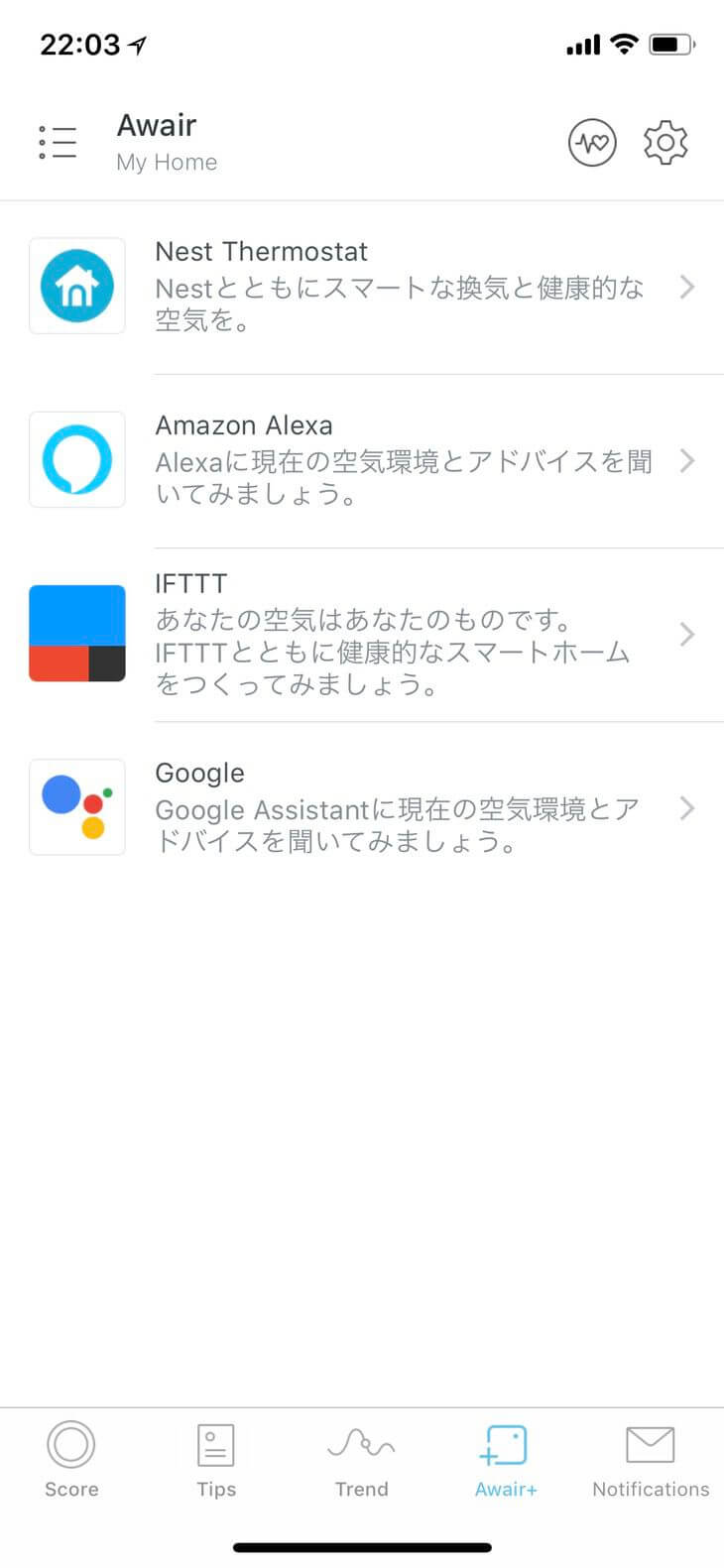Viewport: 724px width, 1568px height.
Task: Switch to the Tips tab
Action: click(x=216, y=1460)
